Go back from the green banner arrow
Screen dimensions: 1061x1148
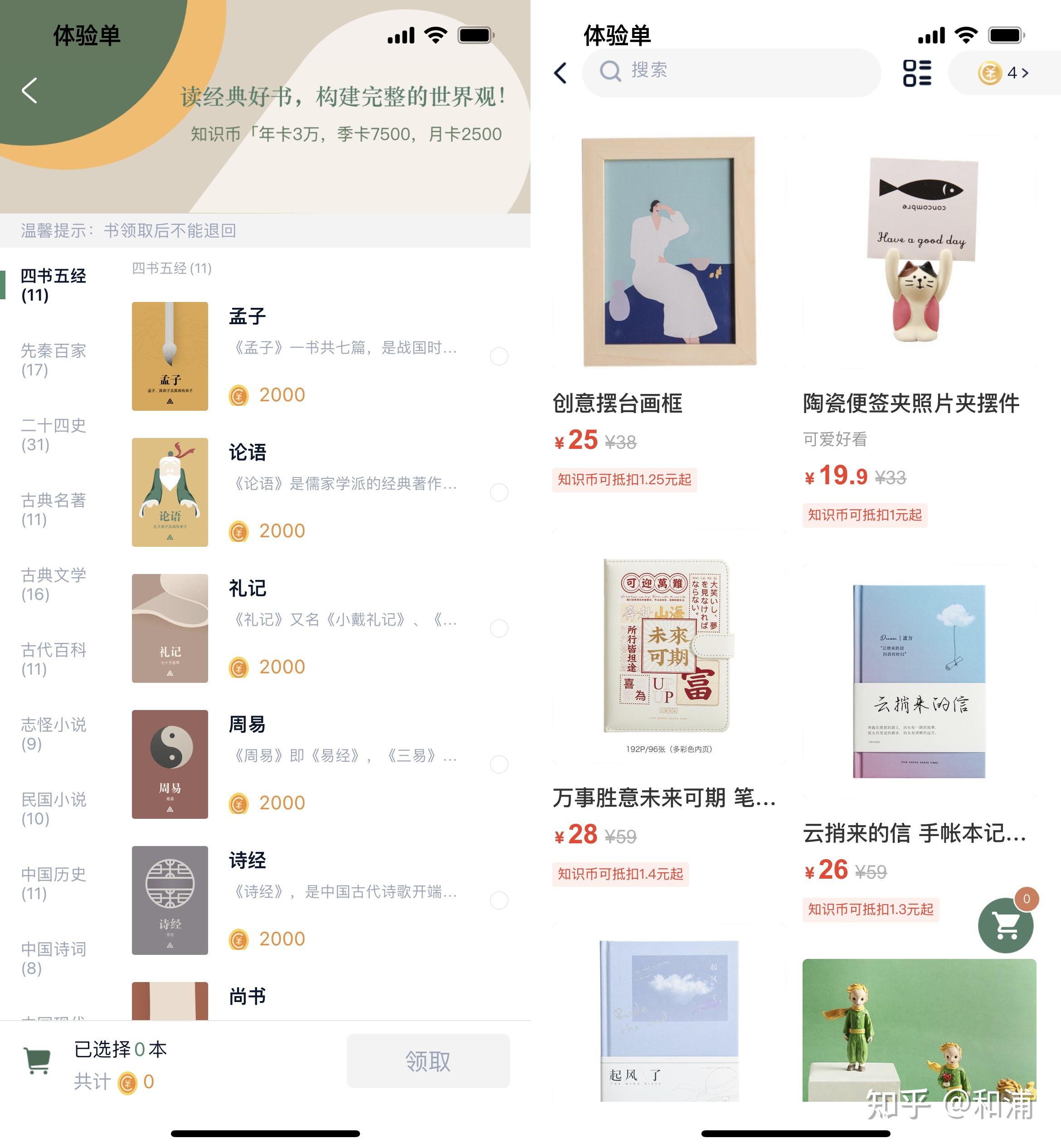click(x=29, y=91)
